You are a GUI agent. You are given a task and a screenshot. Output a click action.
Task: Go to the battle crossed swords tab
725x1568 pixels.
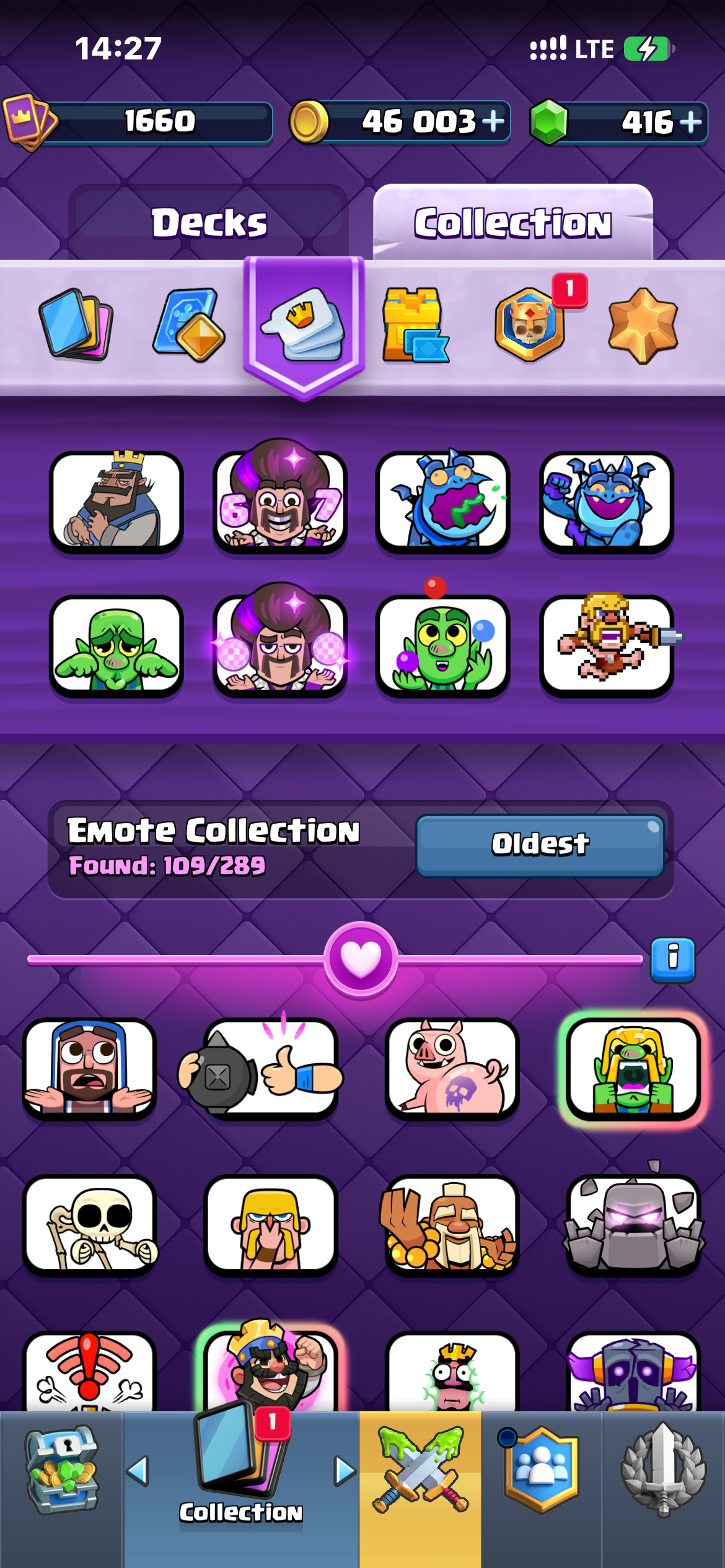click(421, 1470)
